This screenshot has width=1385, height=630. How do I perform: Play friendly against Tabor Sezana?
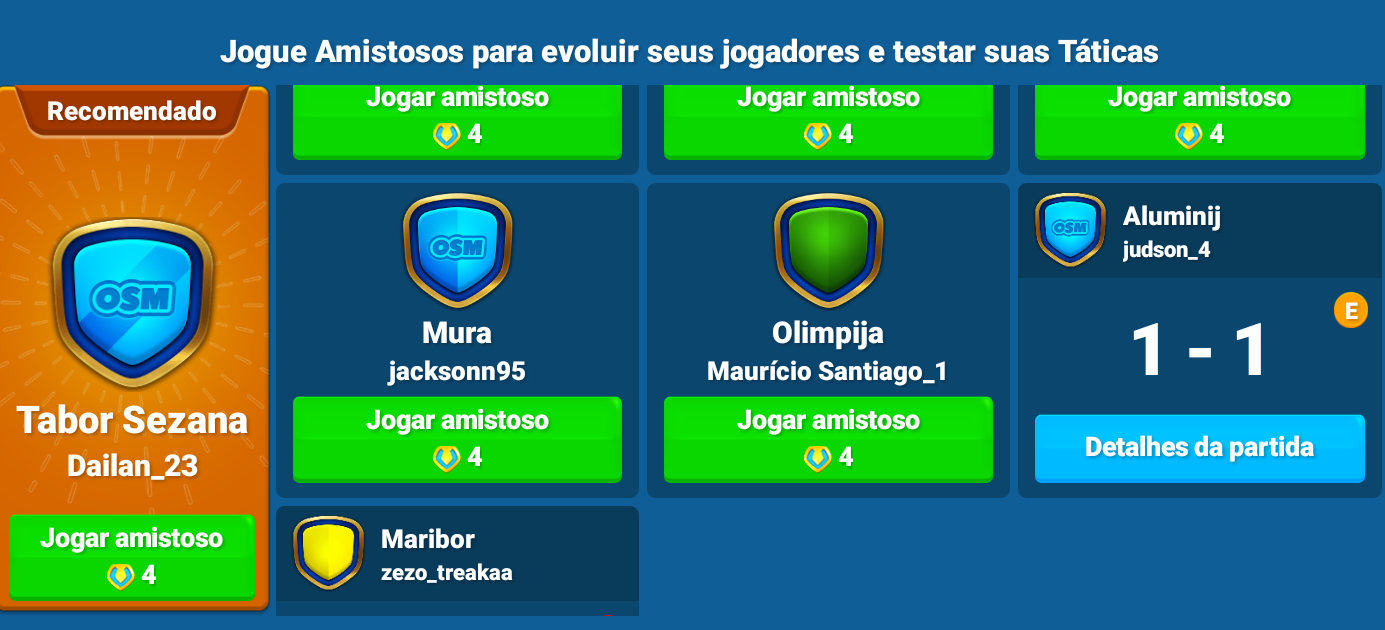coord(132,555)
